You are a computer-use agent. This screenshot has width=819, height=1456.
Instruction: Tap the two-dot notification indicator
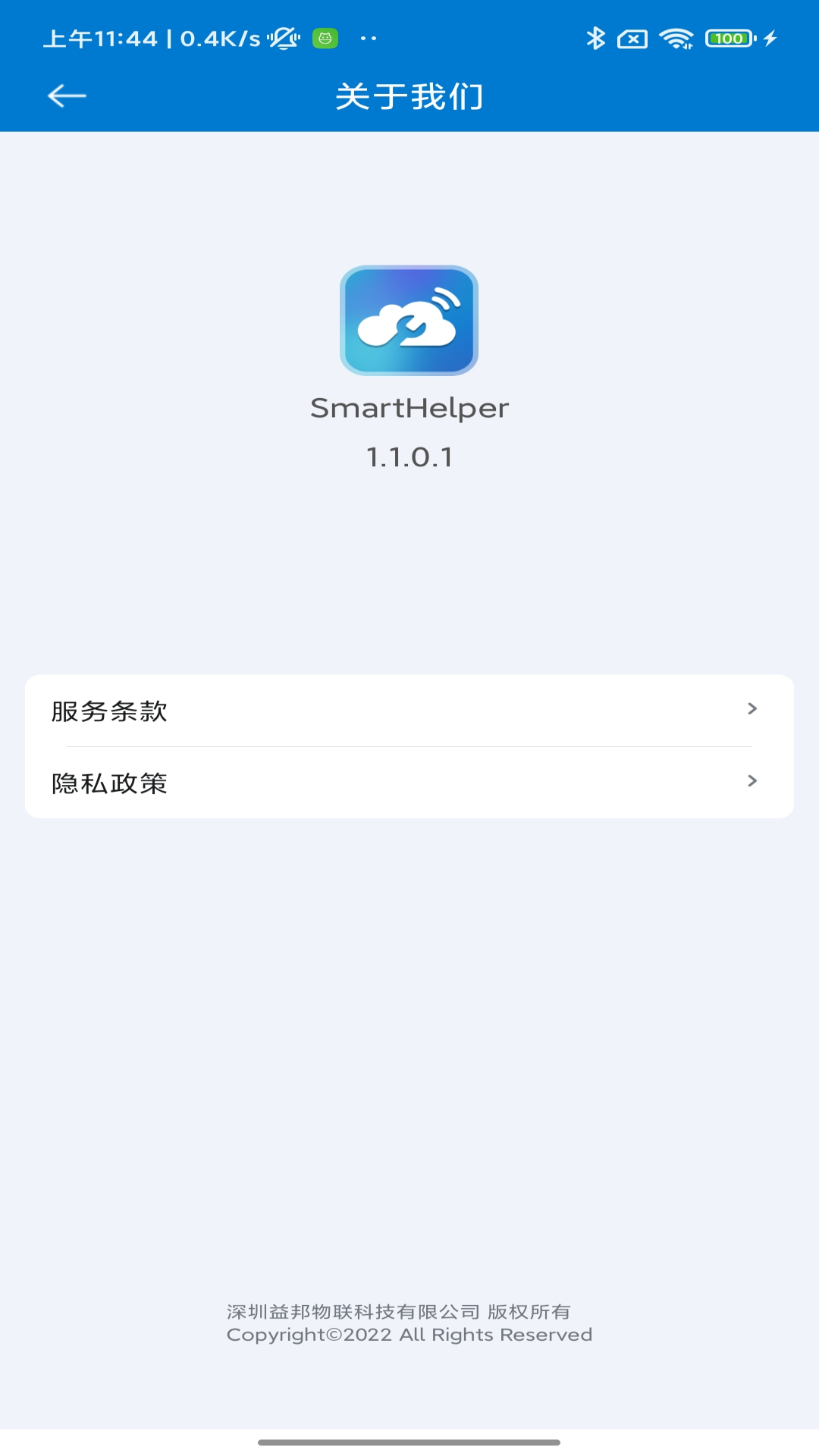369,39
